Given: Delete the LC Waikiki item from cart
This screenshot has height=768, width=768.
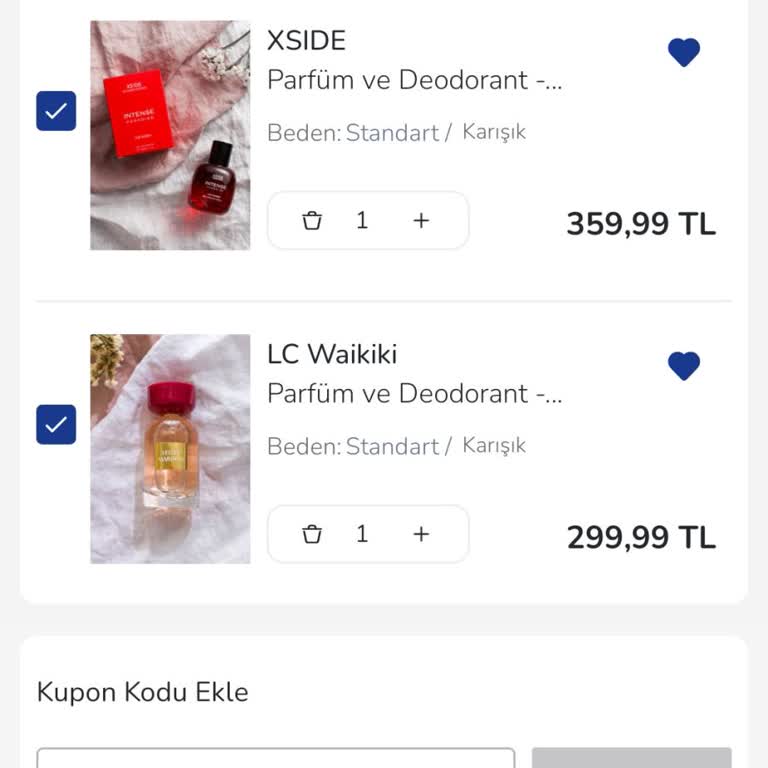Looking at the screenshot, I should point(312,535).
